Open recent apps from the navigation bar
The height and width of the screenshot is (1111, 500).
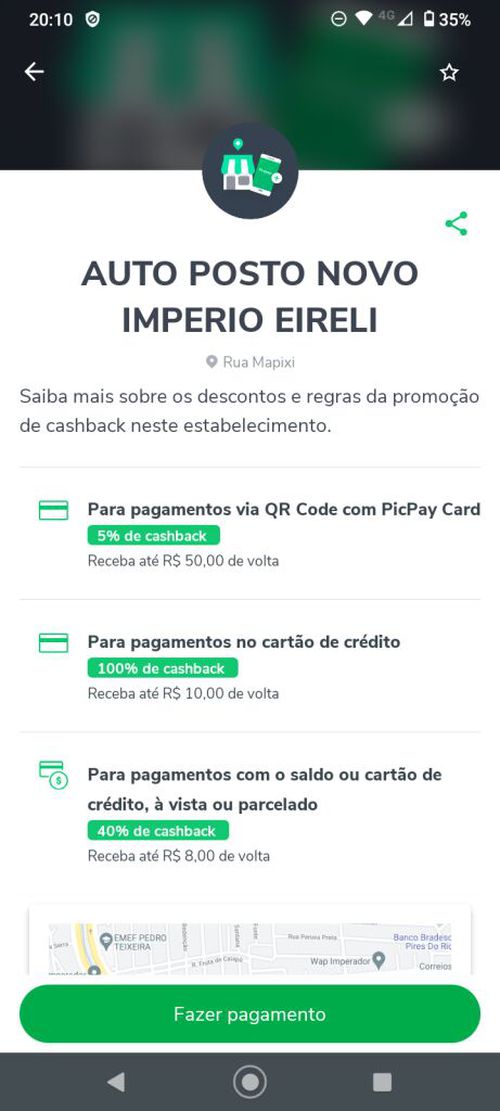click(382, 1082)
